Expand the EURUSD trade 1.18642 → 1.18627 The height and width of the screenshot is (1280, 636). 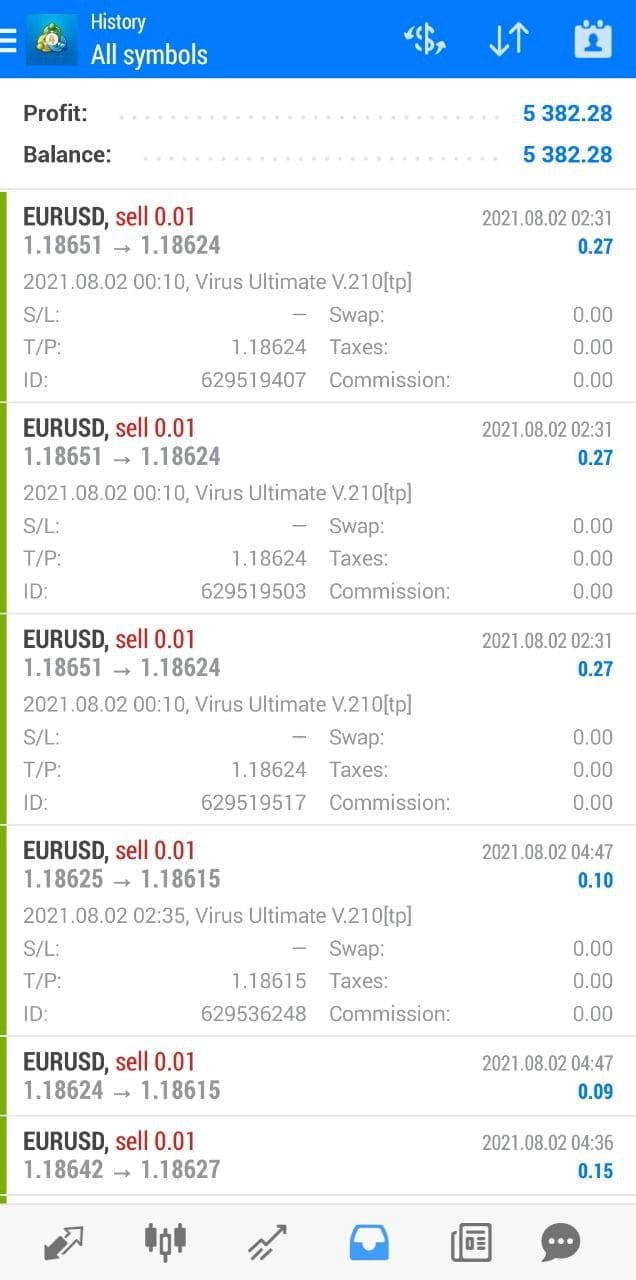pos(318,1155)
